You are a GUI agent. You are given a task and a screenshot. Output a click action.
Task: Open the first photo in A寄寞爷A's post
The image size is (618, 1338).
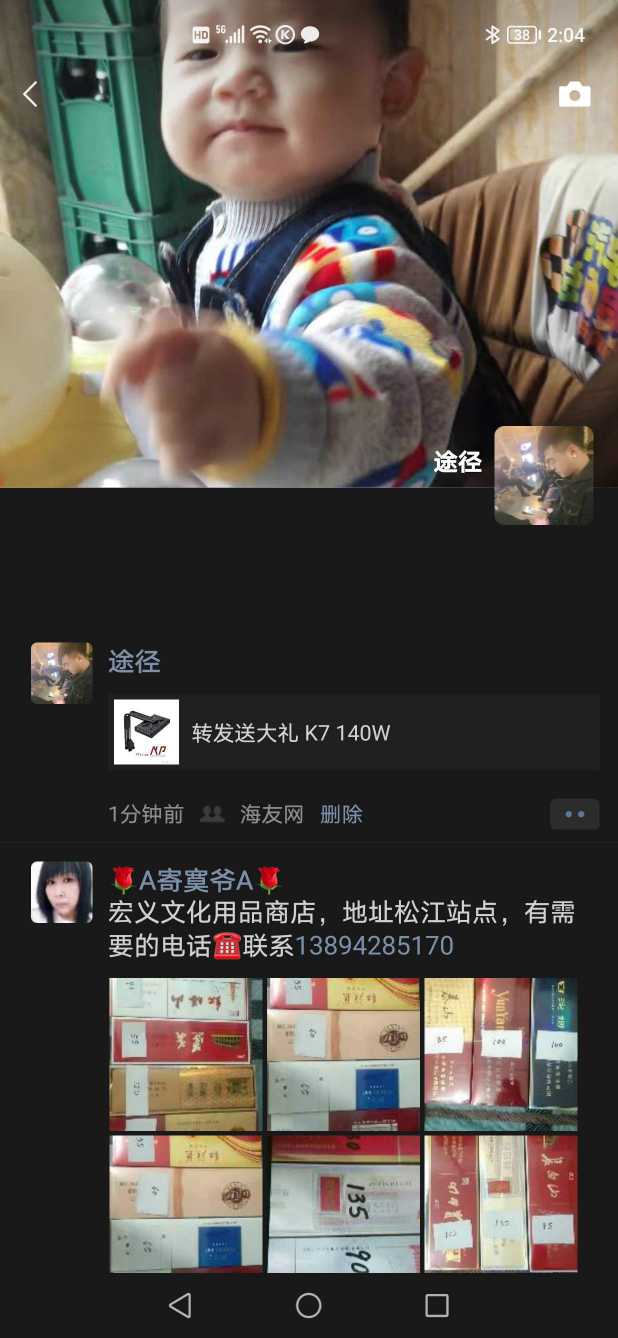186,1054
